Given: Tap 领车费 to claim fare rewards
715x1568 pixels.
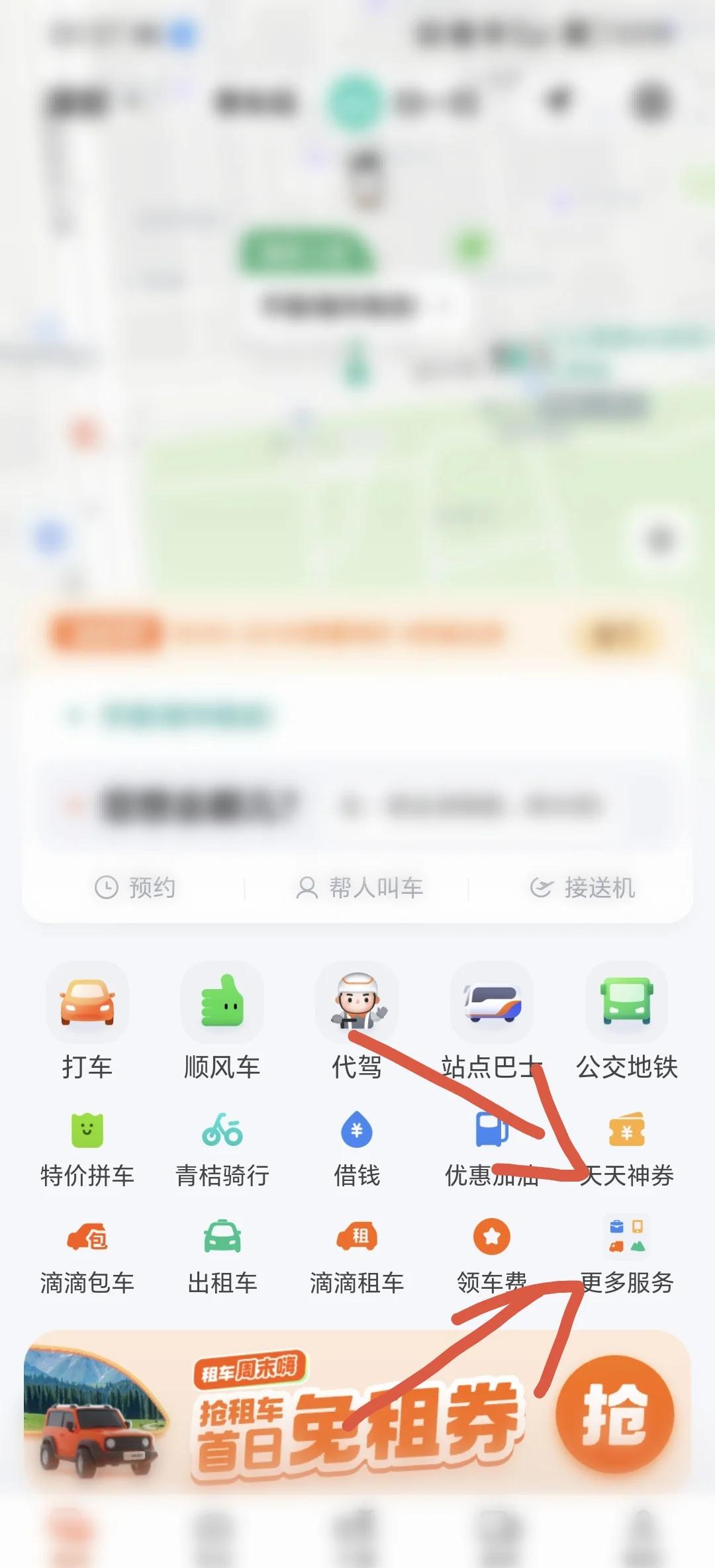Looking at the screenshot, I should coord(491,1257).
